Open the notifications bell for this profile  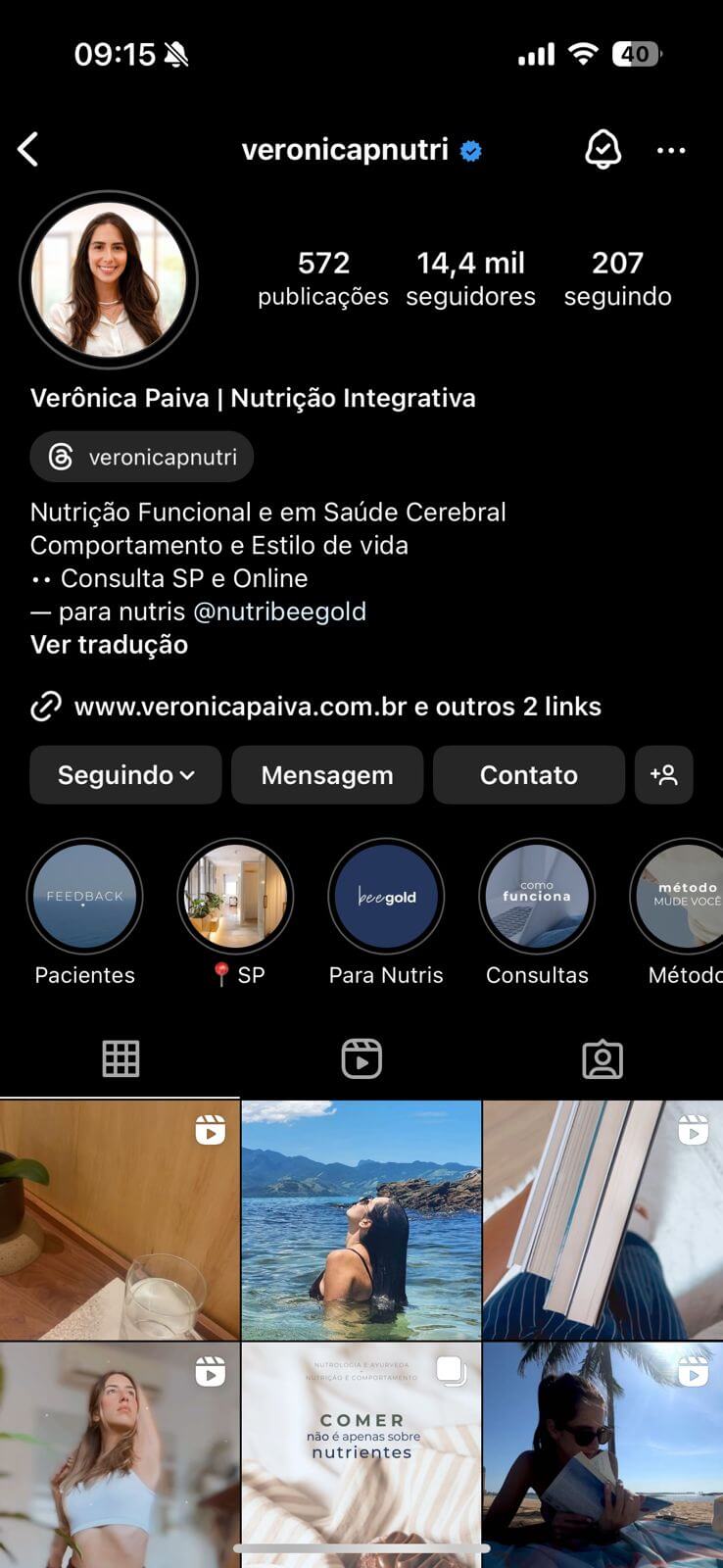point(602,150)
